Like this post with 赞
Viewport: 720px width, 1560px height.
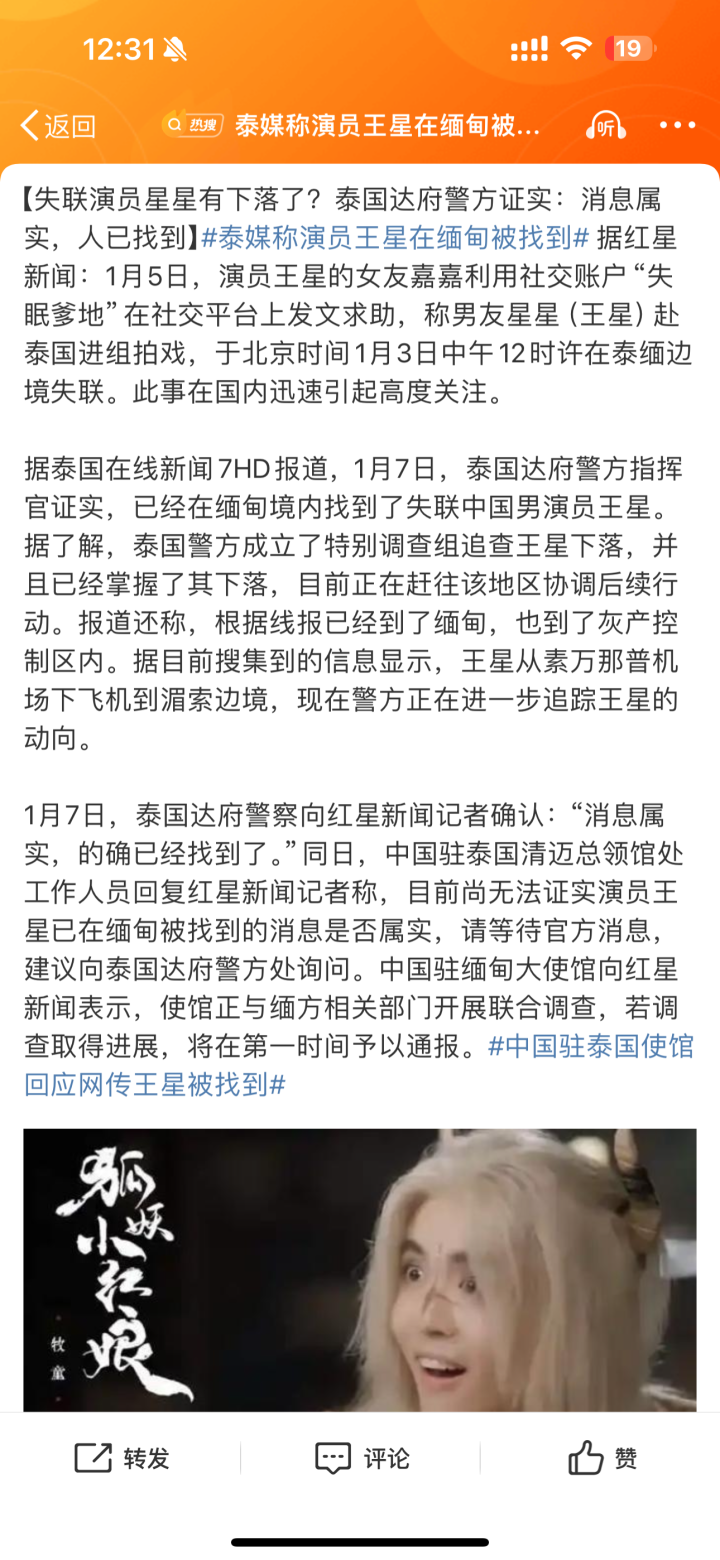(x=602, y=1458)
